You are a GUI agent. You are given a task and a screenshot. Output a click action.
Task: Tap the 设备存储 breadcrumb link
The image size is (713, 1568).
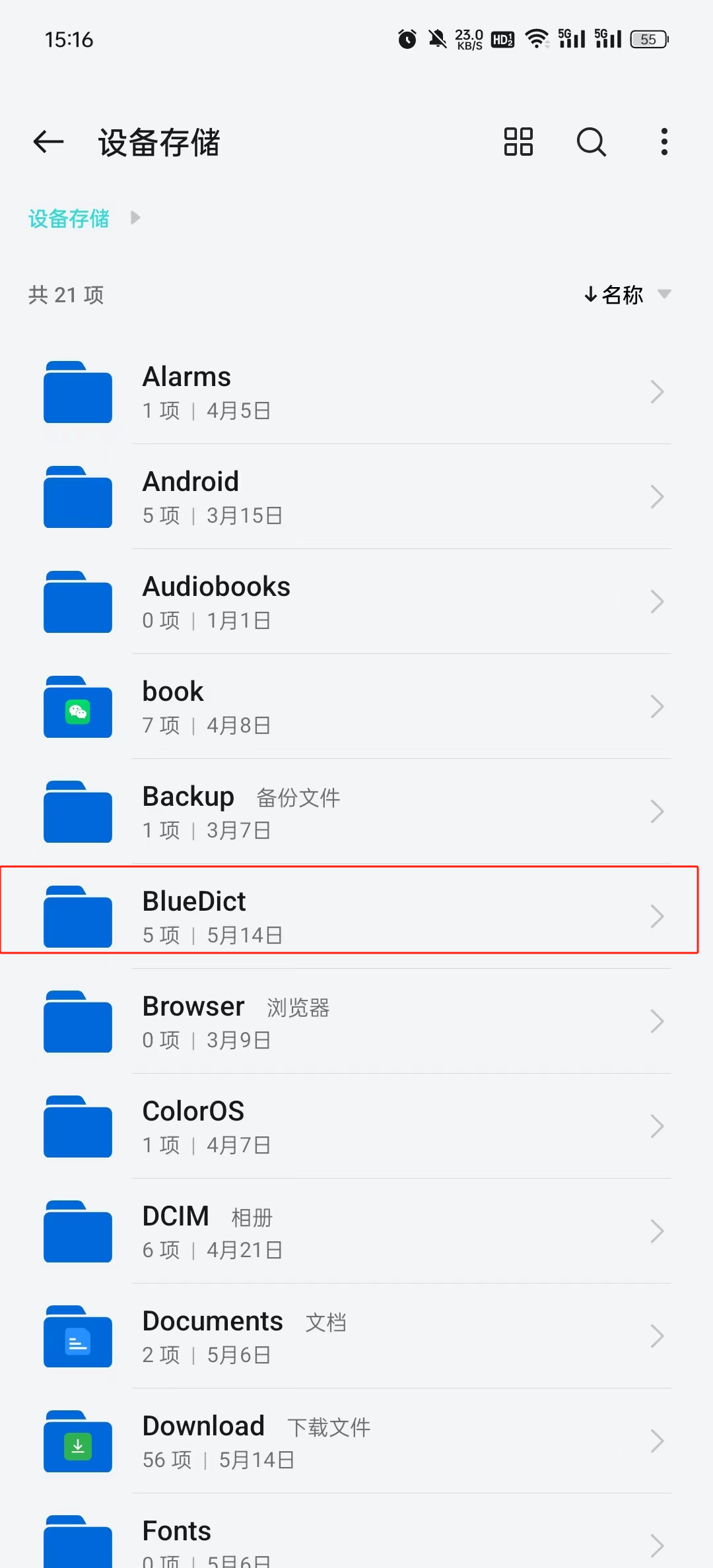pos(69,218)
